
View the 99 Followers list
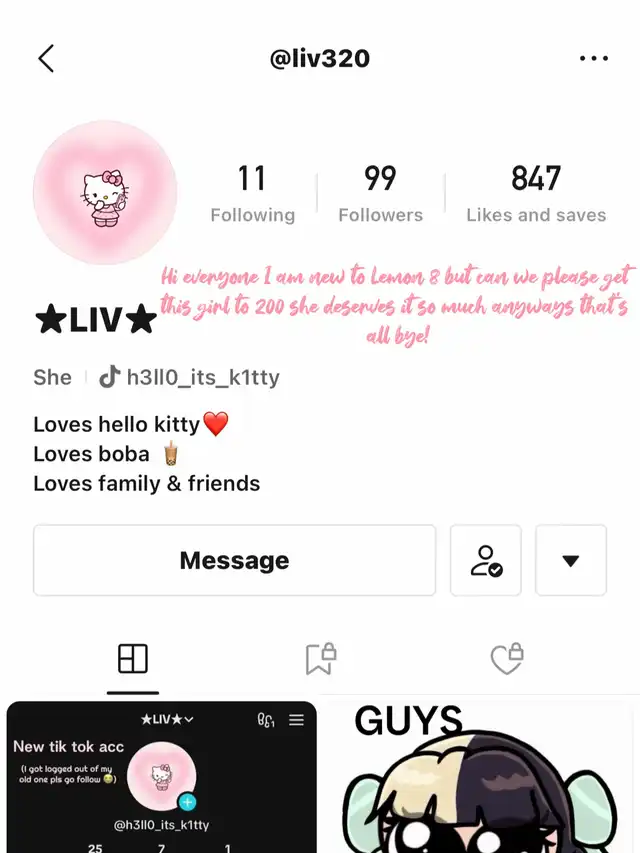pos(380,194)
